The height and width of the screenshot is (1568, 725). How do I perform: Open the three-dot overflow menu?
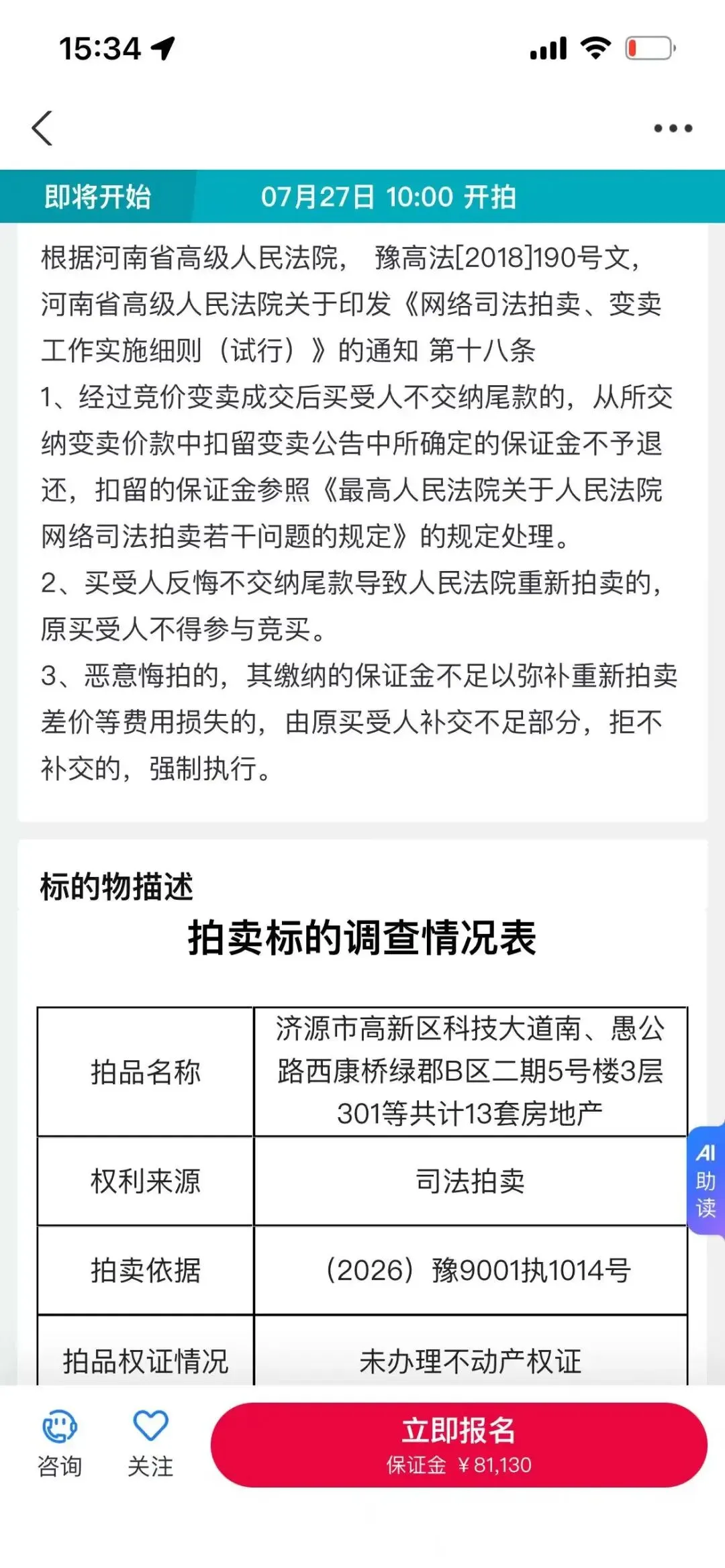point(673,128)
